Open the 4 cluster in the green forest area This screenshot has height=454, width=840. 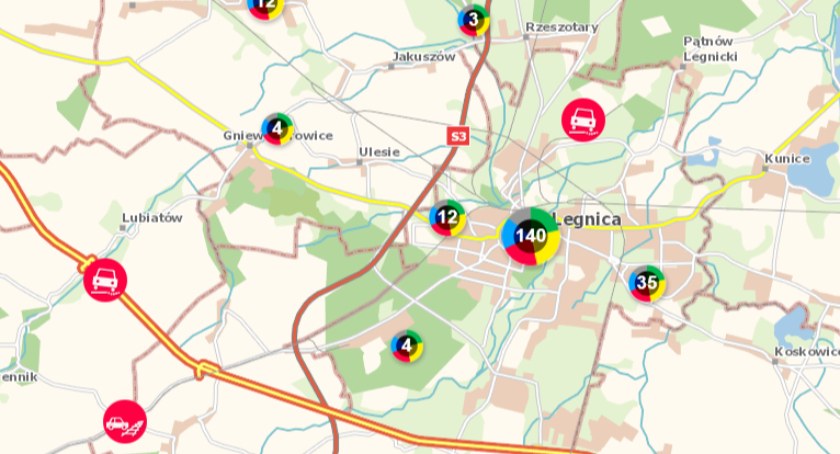pyautogui.click(x=406, y=346)
